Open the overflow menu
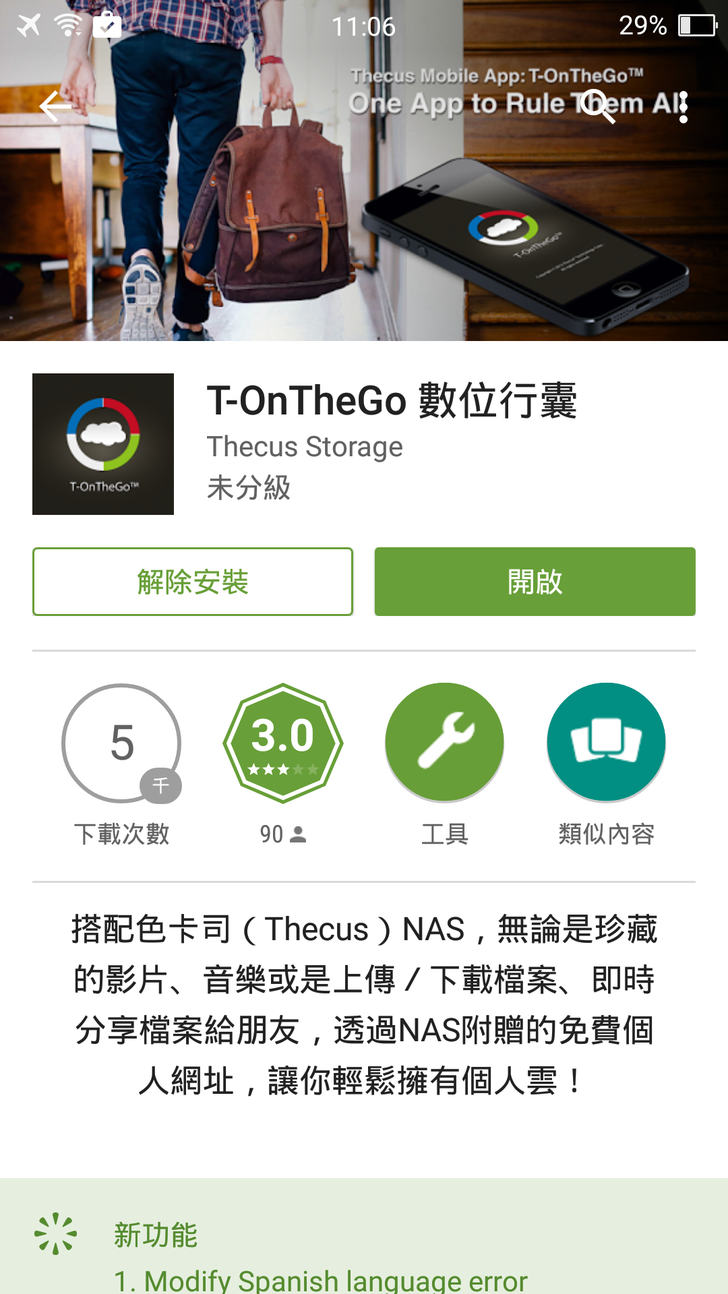This screenshot has height=1294, width=728. [683, 107]
